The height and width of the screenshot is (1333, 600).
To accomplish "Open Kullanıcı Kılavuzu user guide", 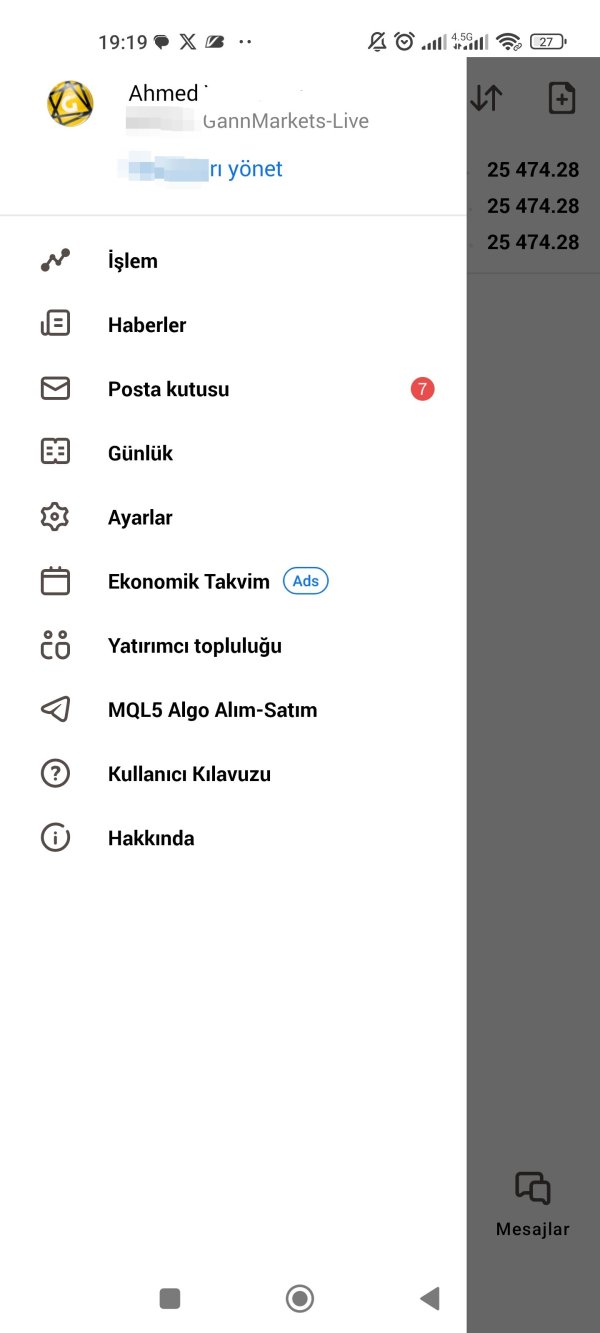I will coord(233,773).
